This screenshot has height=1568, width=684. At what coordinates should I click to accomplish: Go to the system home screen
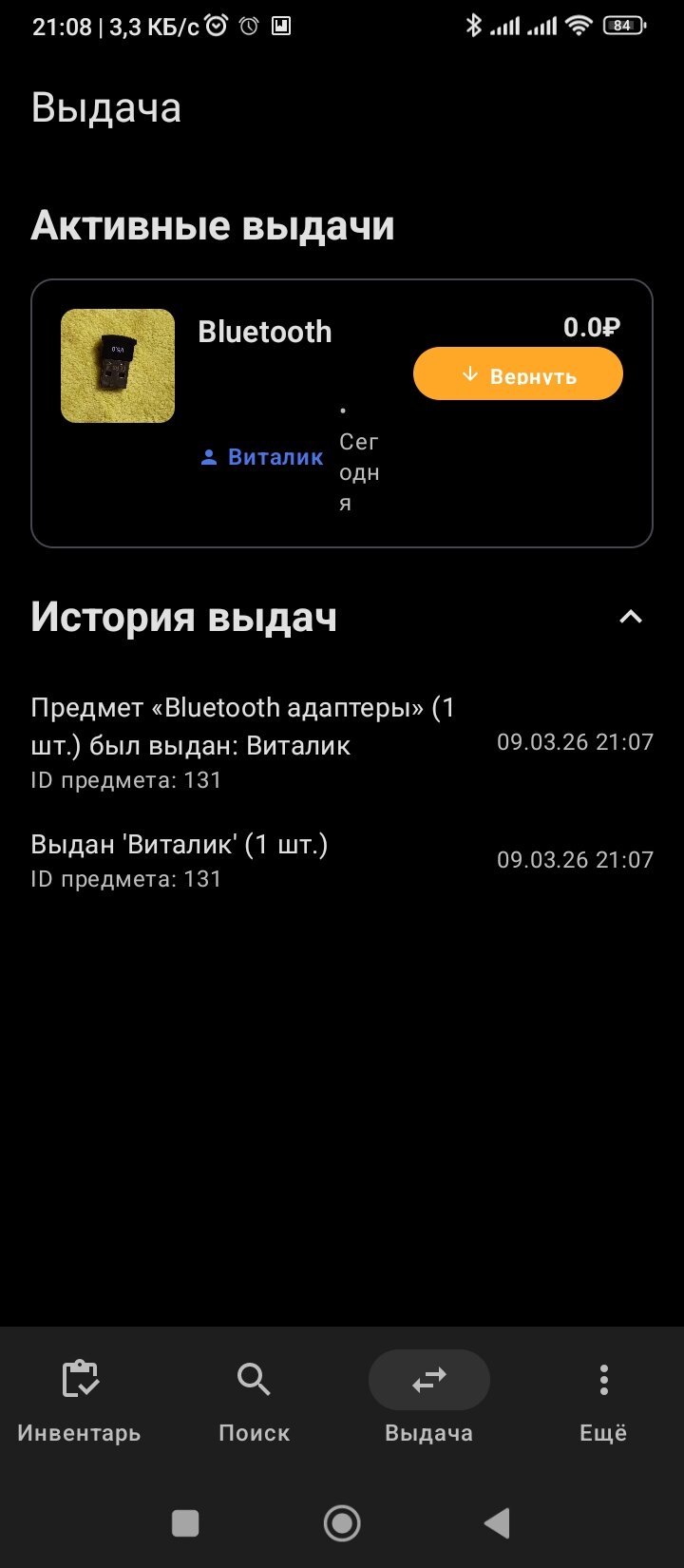click(x=342, y=1523)
